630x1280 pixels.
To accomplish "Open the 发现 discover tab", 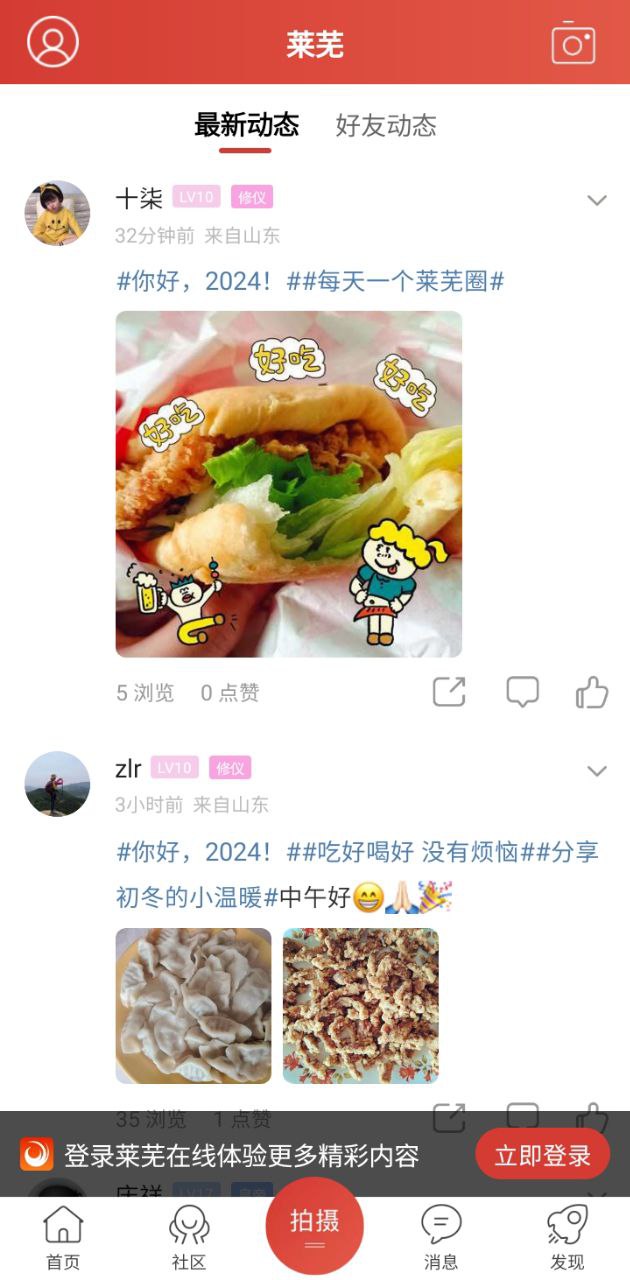I will [x=567, y=1236].
